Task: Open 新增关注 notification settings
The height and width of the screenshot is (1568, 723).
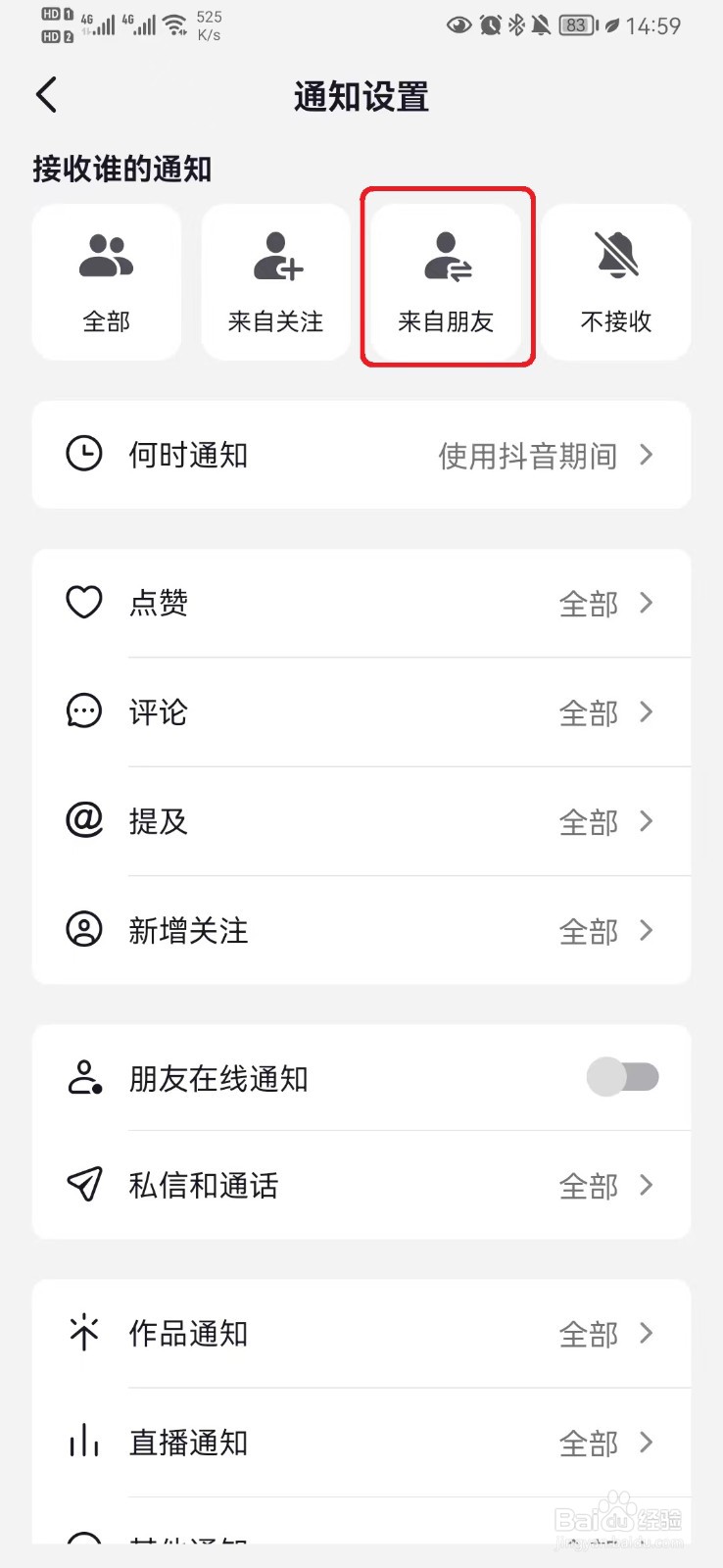Action: coord(361,930)
